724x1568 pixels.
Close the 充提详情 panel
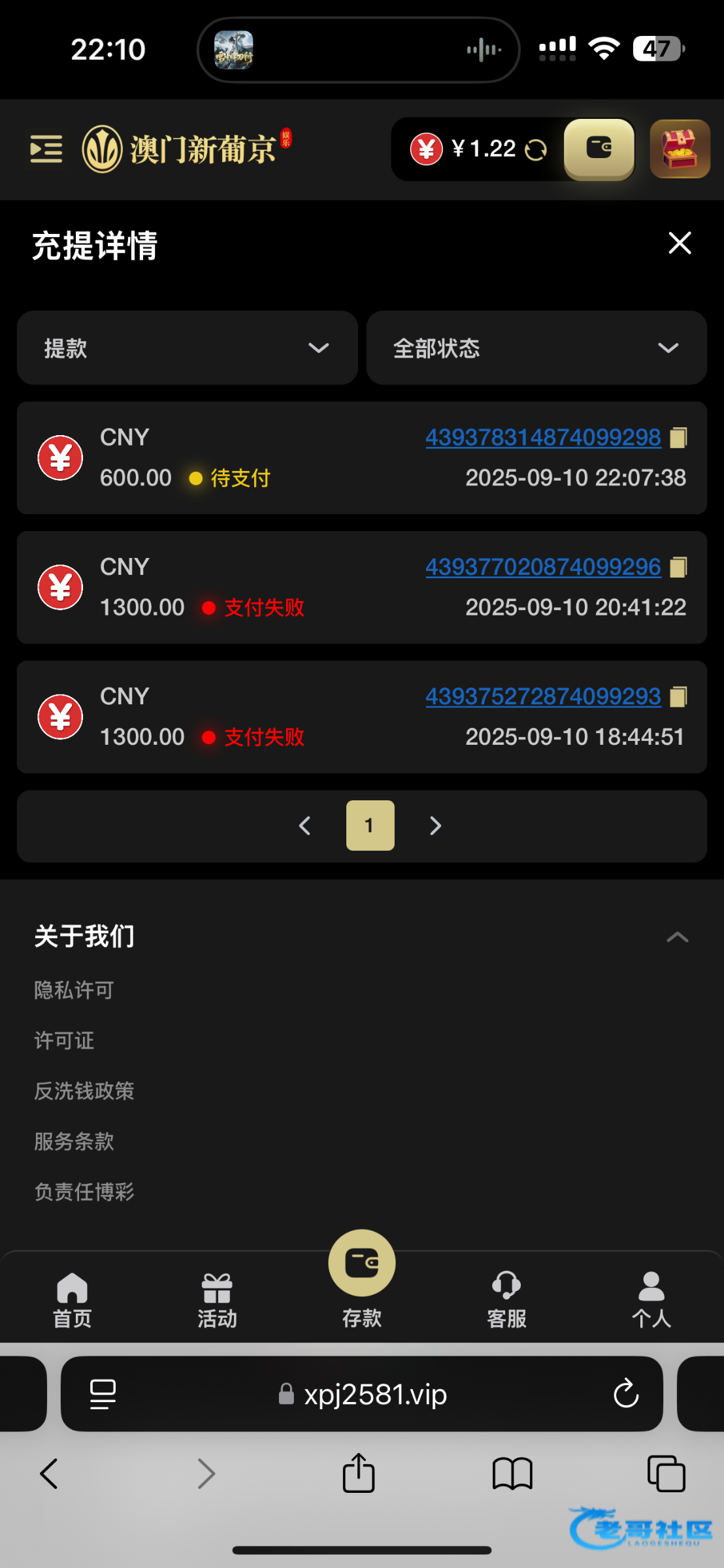click(680, 243)
